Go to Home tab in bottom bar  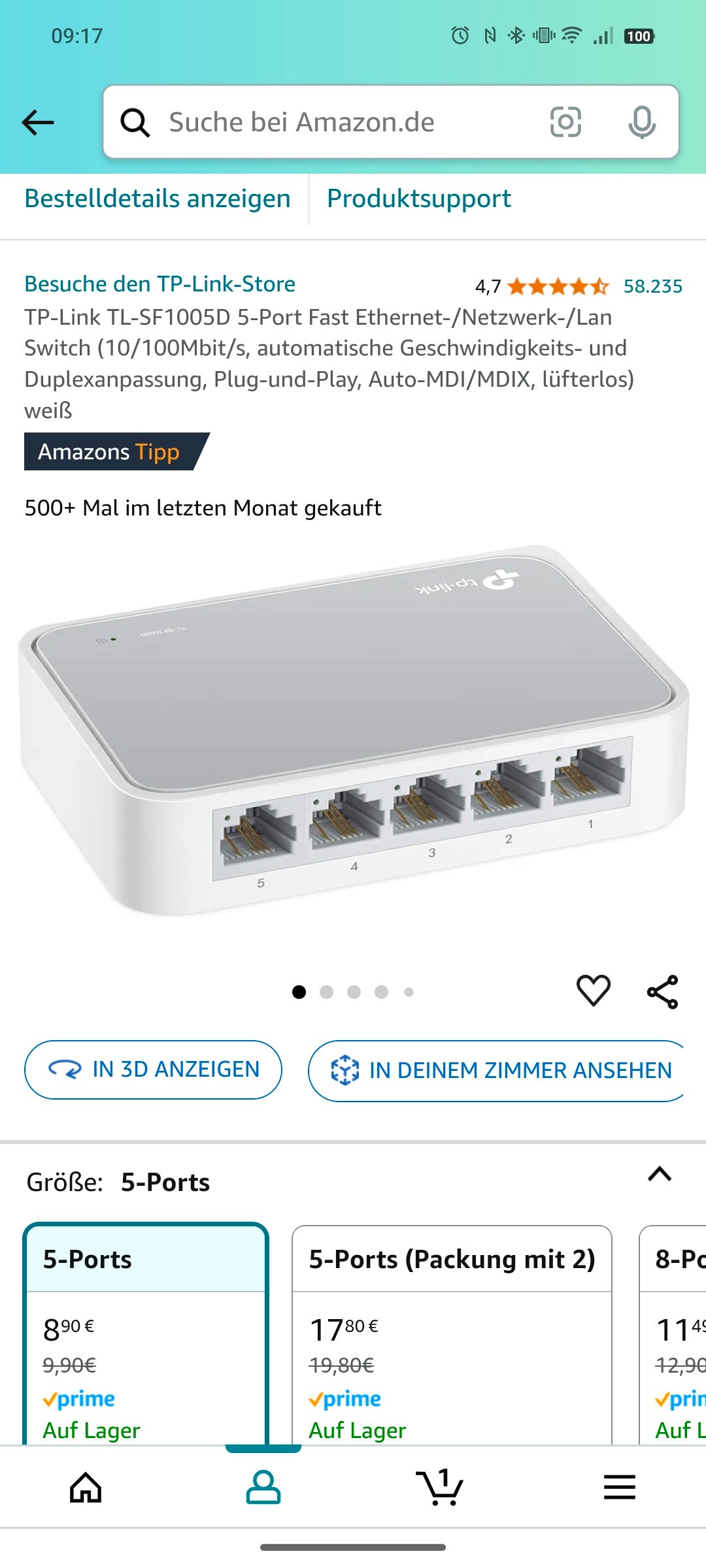[x=86, y=1488]
